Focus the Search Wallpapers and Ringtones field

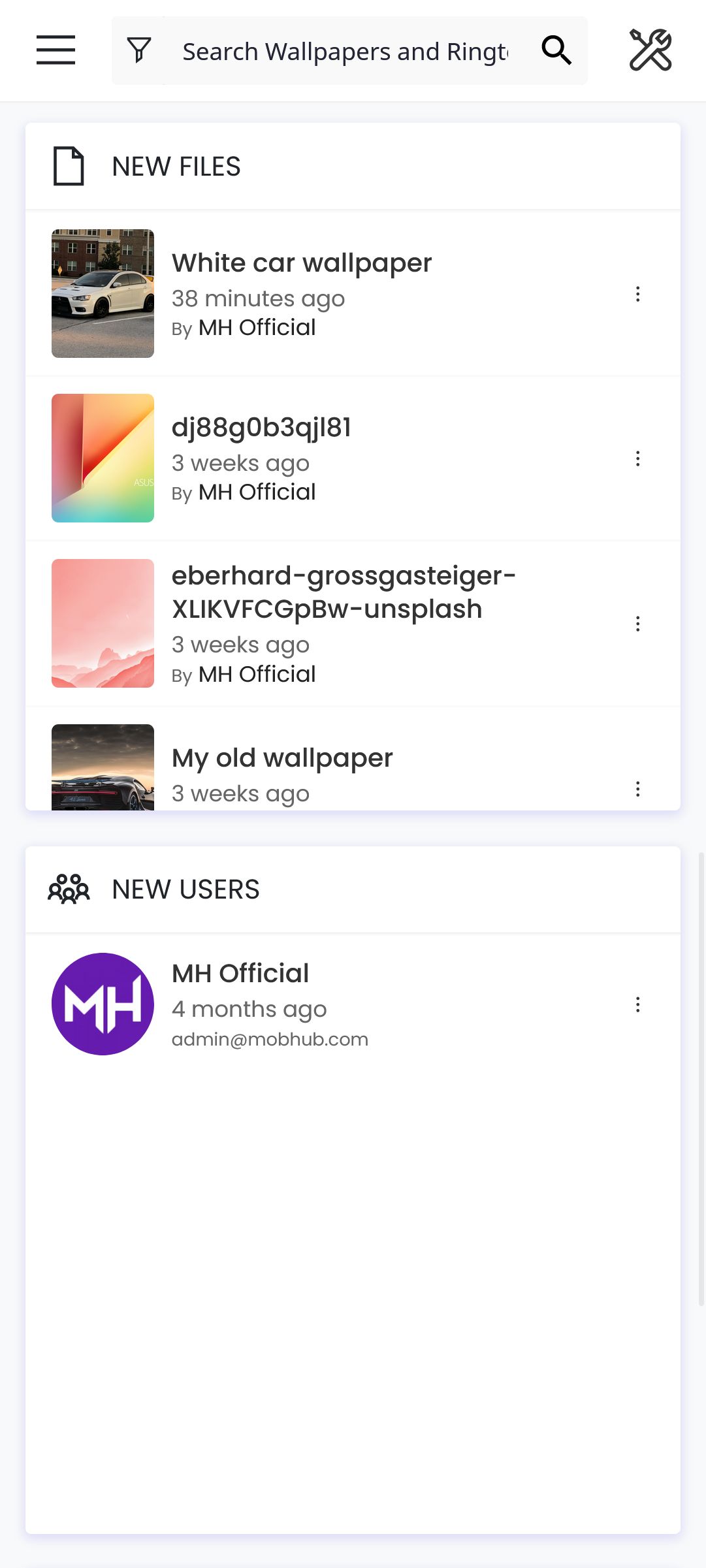345,51
